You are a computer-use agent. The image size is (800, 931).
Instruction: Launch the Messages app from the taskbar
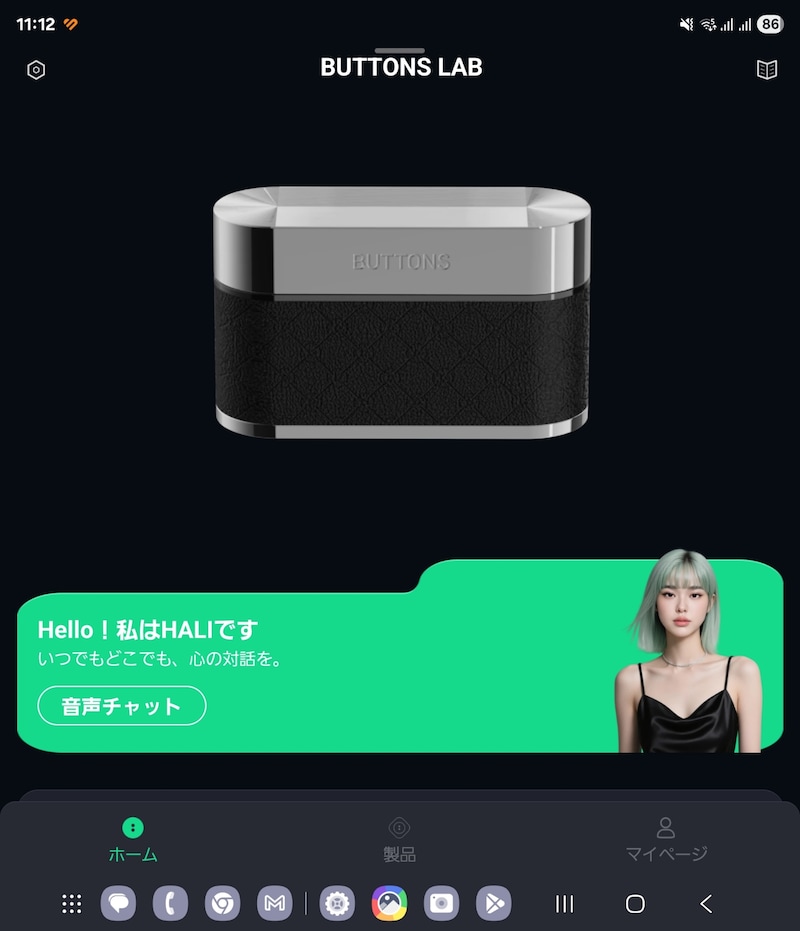click(118, 904)
